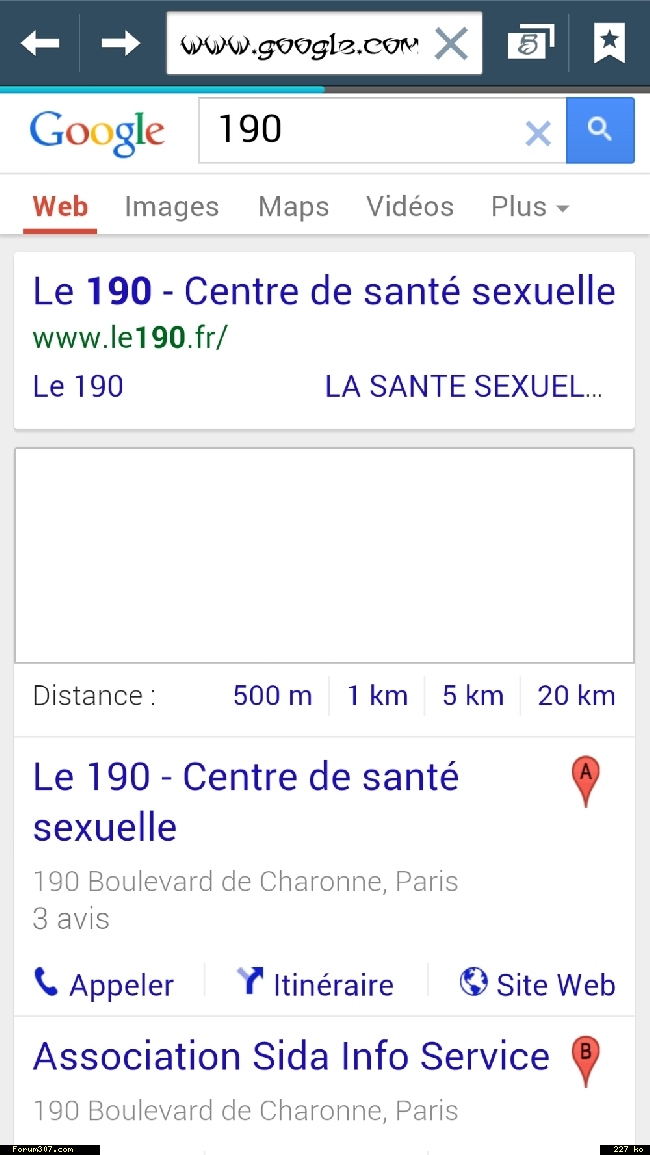The height and width of the screenshot is (1155, 650).
Task: Call Le 190 with Appeler
Action: click(104, 984)
